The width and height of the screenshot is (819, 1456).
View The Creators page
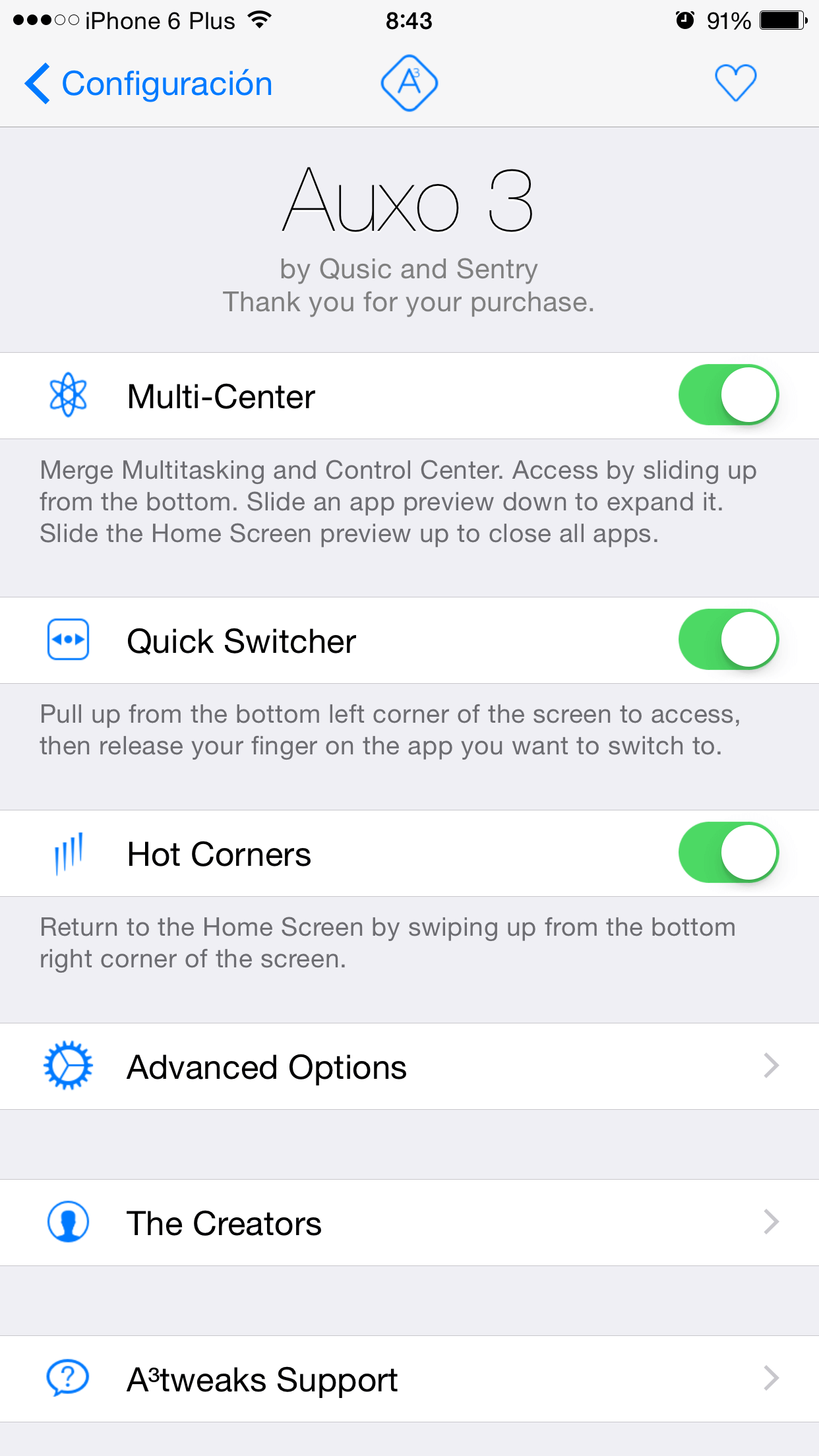(409, 1223)
